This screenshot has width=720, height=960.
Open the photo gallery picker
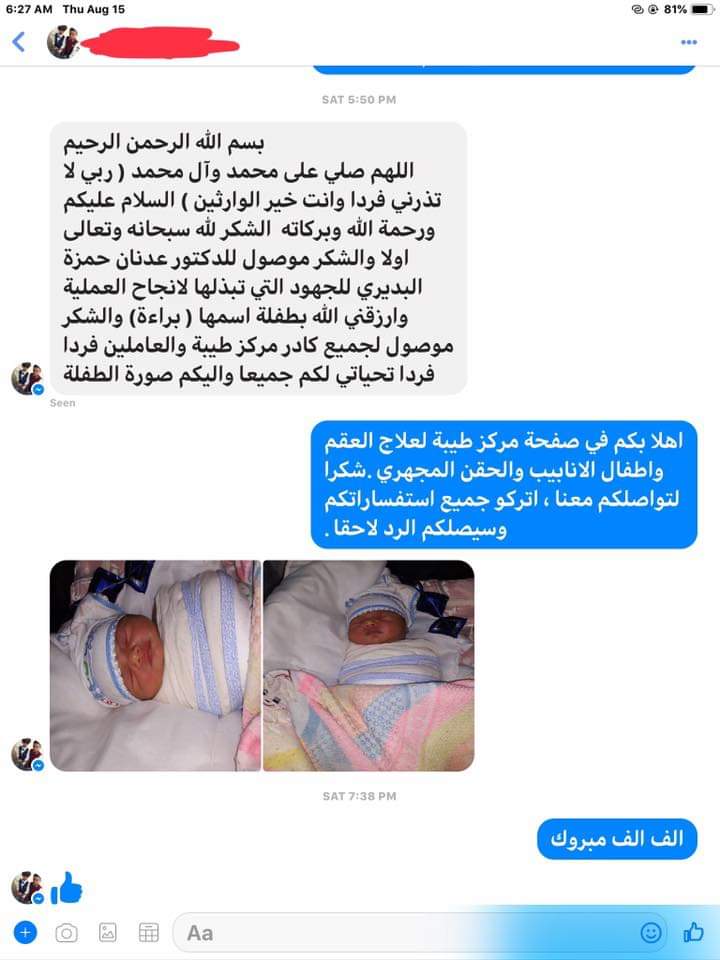pyautogui.click(x=108, y=932)
